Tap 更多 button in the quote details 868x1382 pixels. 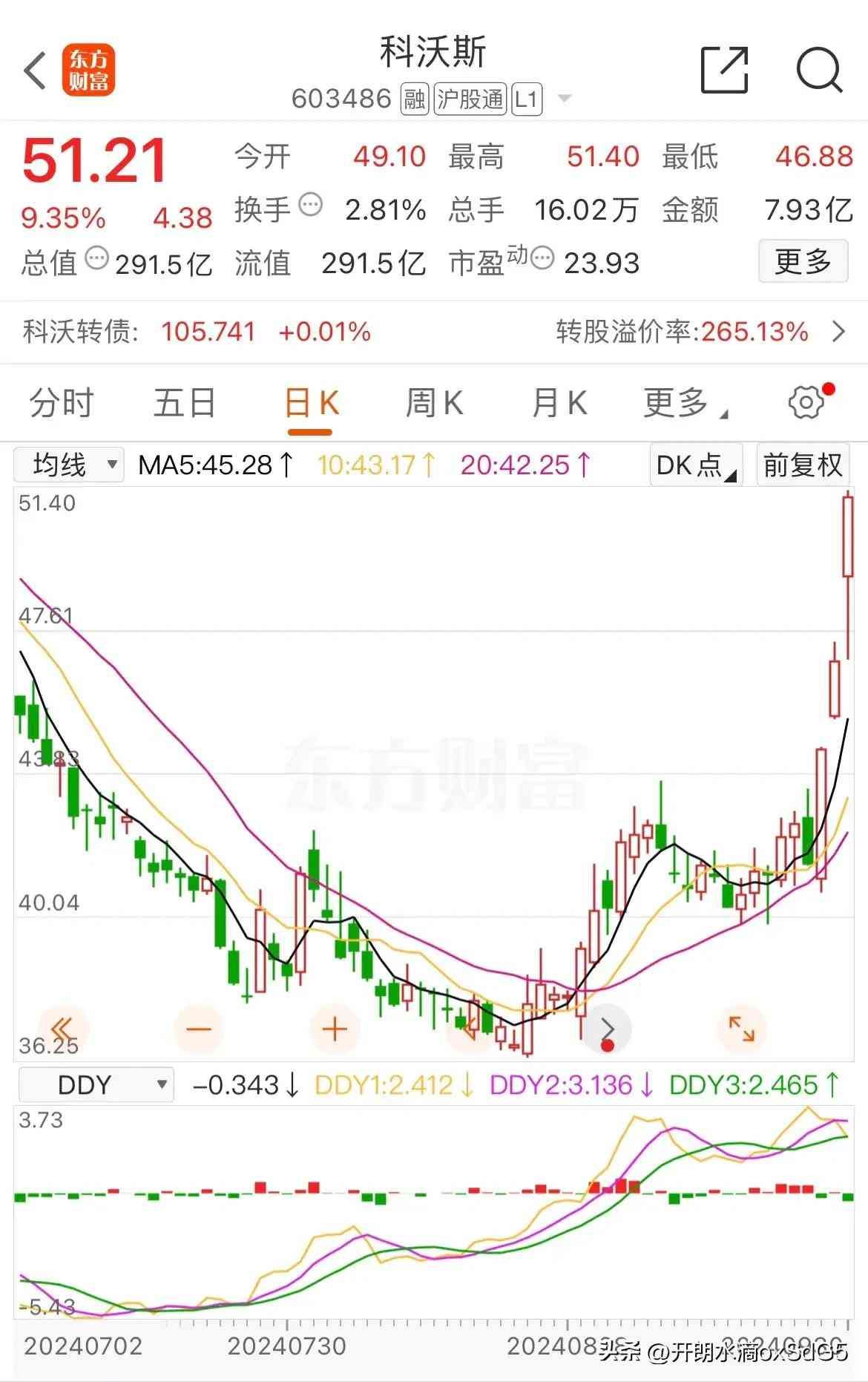click(x=803, y=261)
